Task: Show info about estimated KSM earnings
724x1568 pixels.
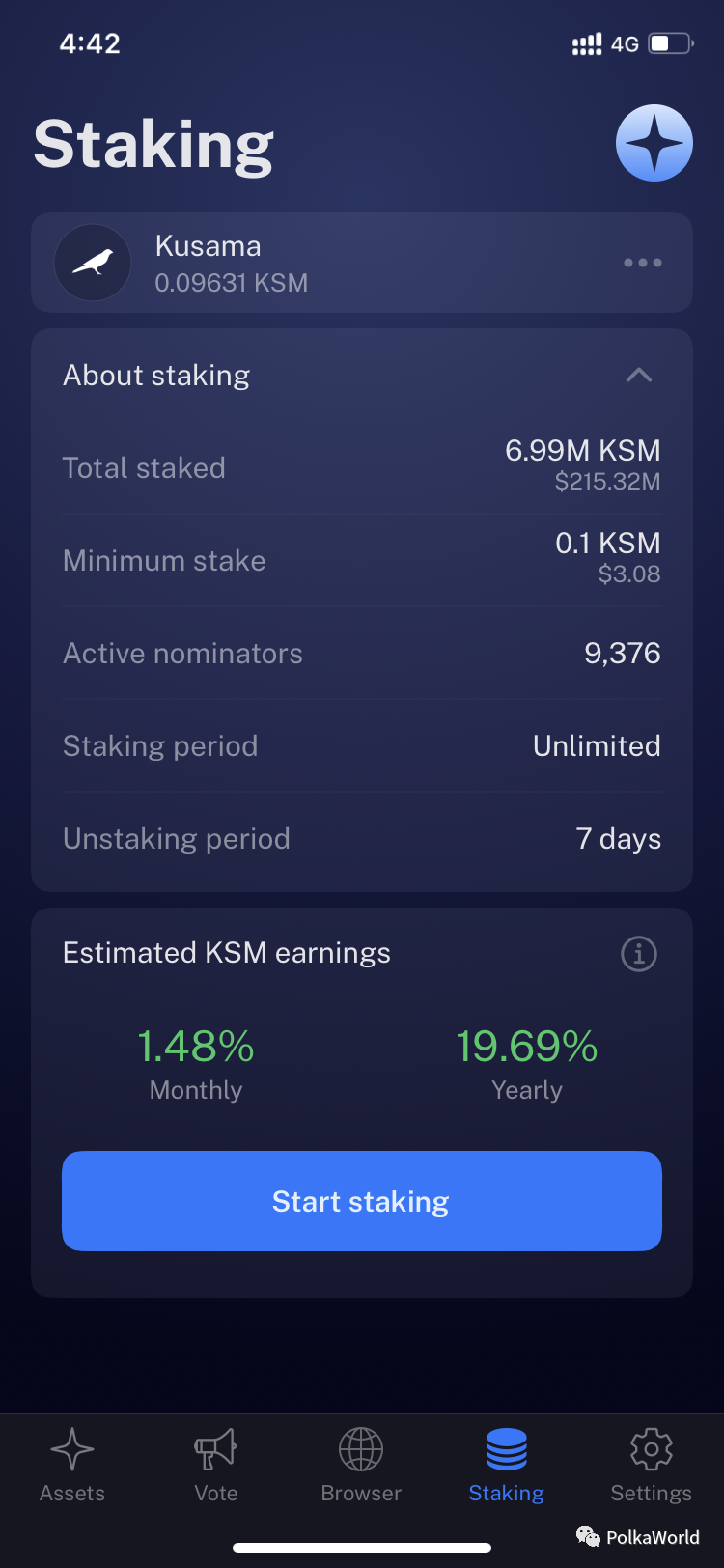Action: click(x=638, y=954)
